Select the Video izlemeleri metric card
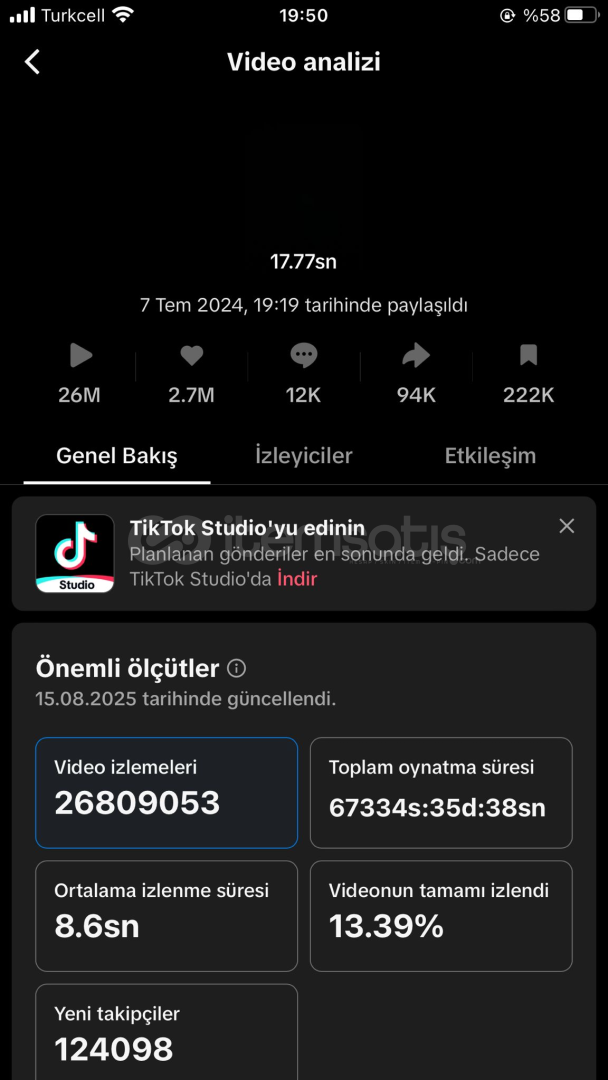Image resolution: width=608 pixels, height=1080 pixels. click(x=167, y=793)
